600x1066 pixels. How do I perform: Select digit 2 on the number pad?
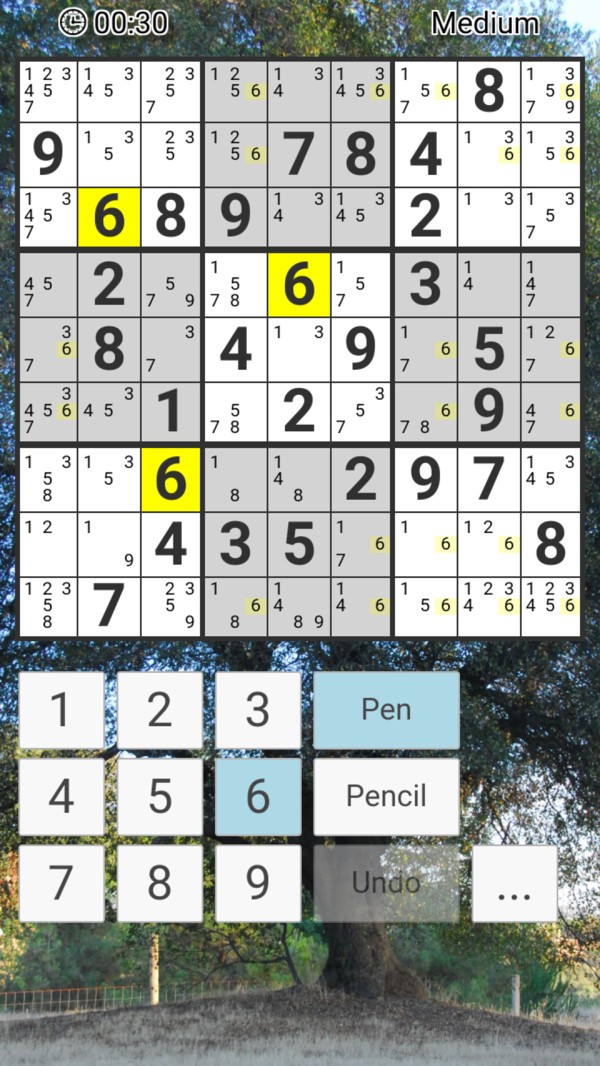(x=160, y=710)
